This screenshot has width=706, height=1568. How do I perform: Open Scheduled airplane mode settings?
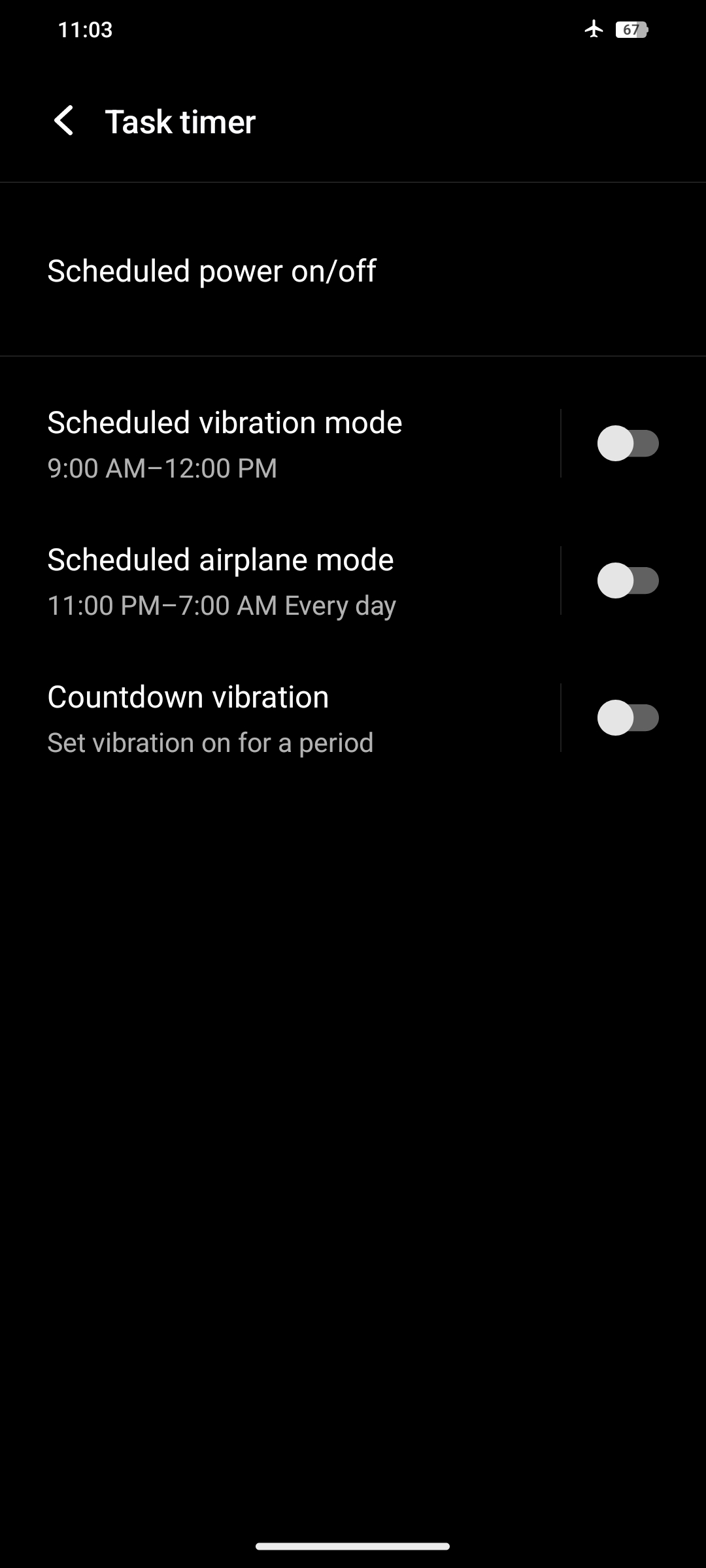(x=280, y=581)
